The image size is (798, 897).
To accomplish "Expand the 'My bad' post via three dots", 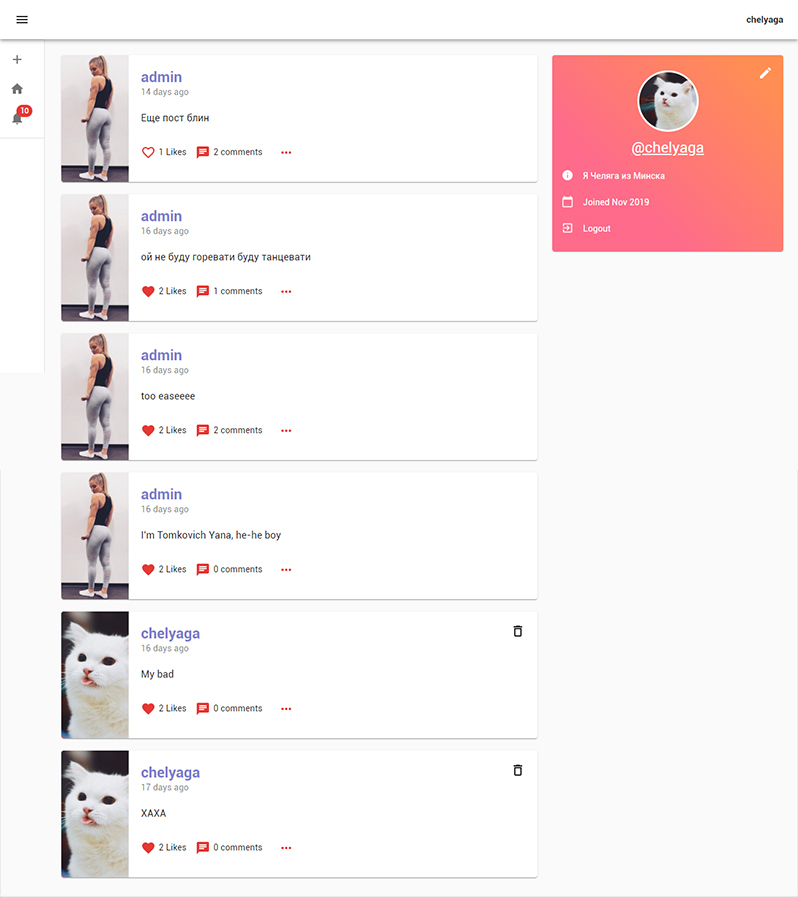I will click(286, 709).
